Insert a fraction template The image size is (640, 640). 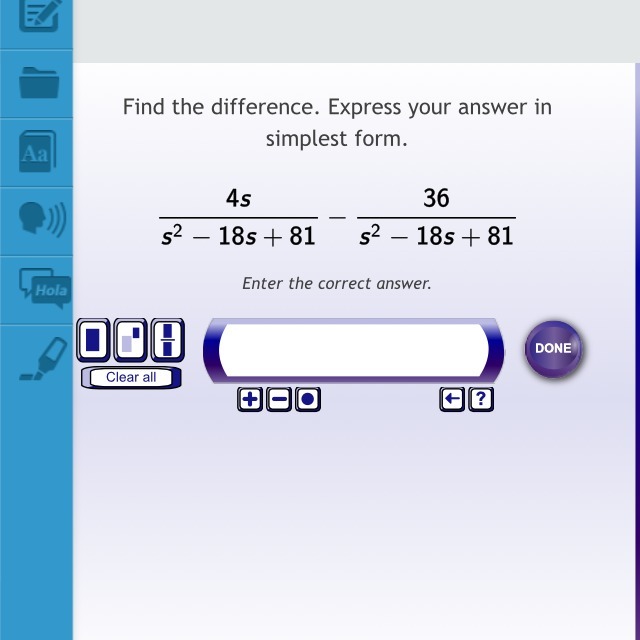click(x=167, y=340)
